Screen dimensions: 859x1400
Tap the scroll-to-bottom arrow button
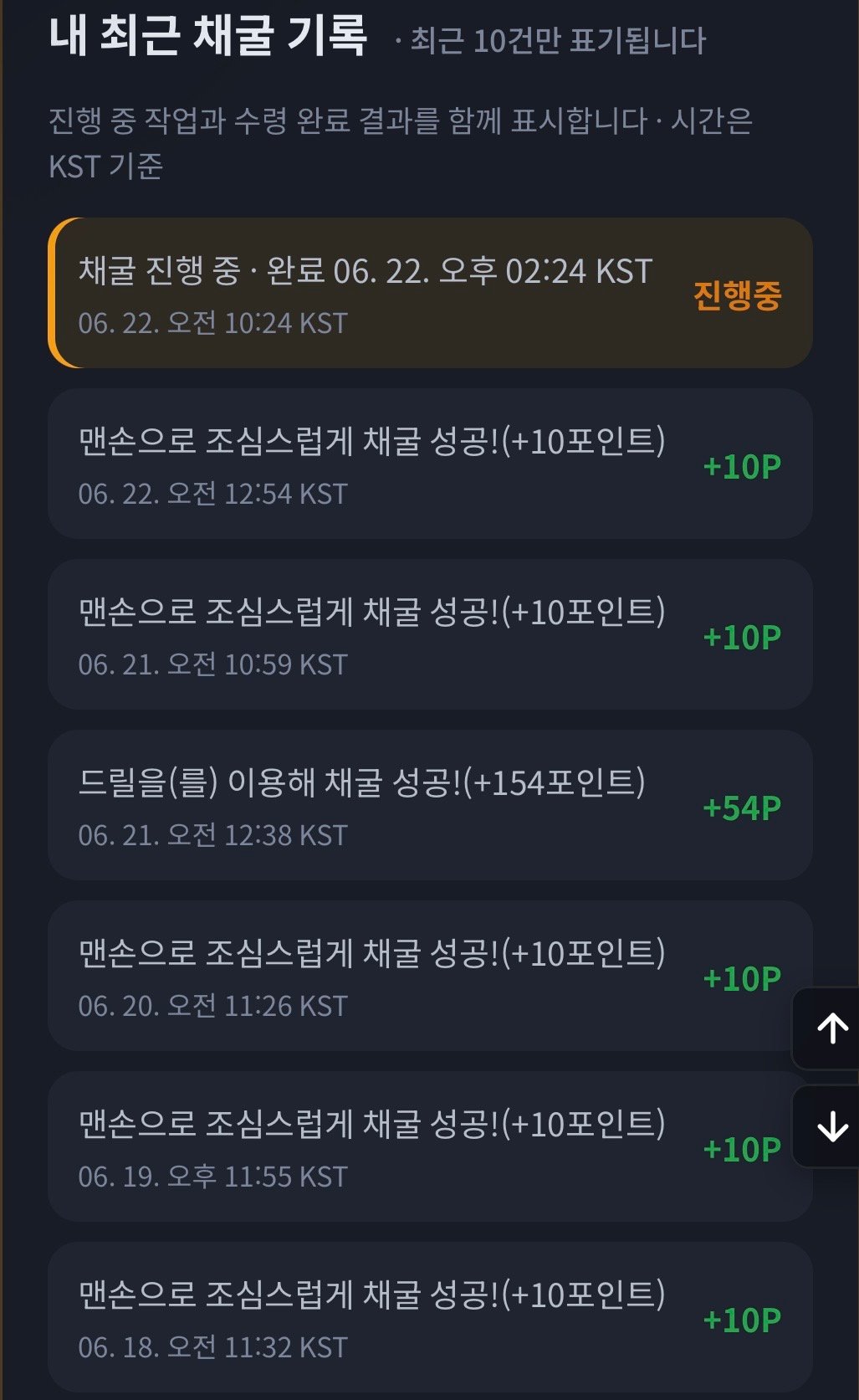pos(828,1126)
